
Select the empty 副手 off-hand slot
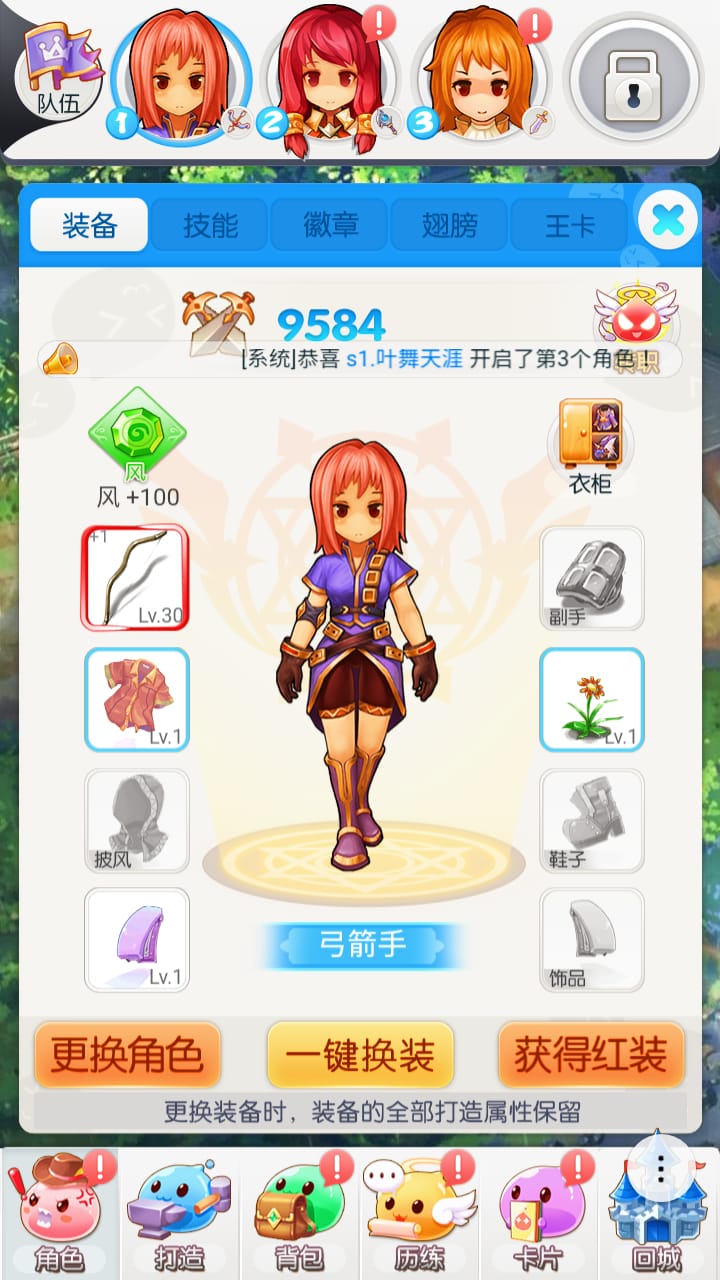point(592,578)
